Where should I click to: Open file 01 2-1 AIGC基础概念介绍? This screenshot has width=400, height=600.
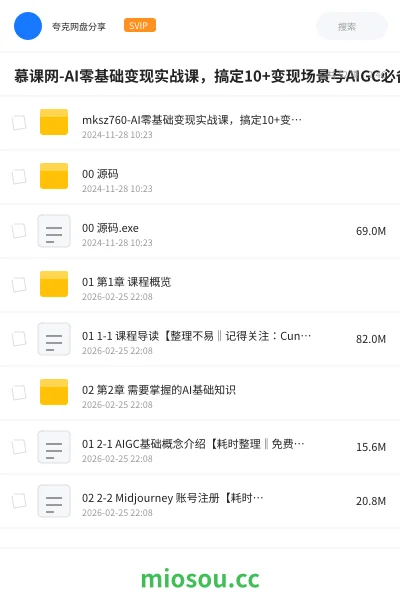click(200, 447)
